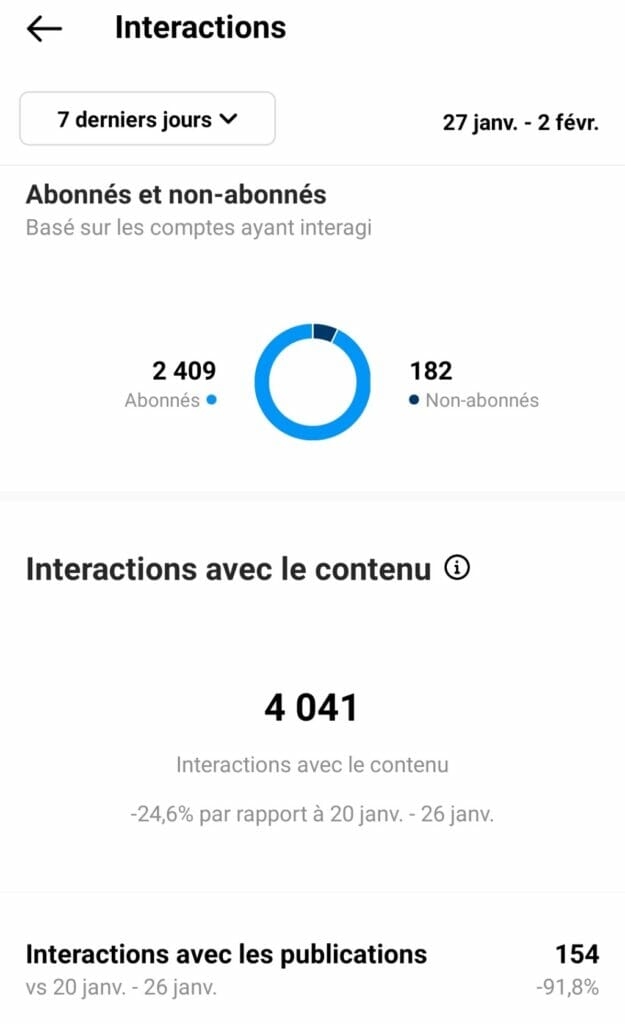This screenshot has height=1024, width=625.
Task: Go back from the Interactions screen
Action: tap(44, 29)
